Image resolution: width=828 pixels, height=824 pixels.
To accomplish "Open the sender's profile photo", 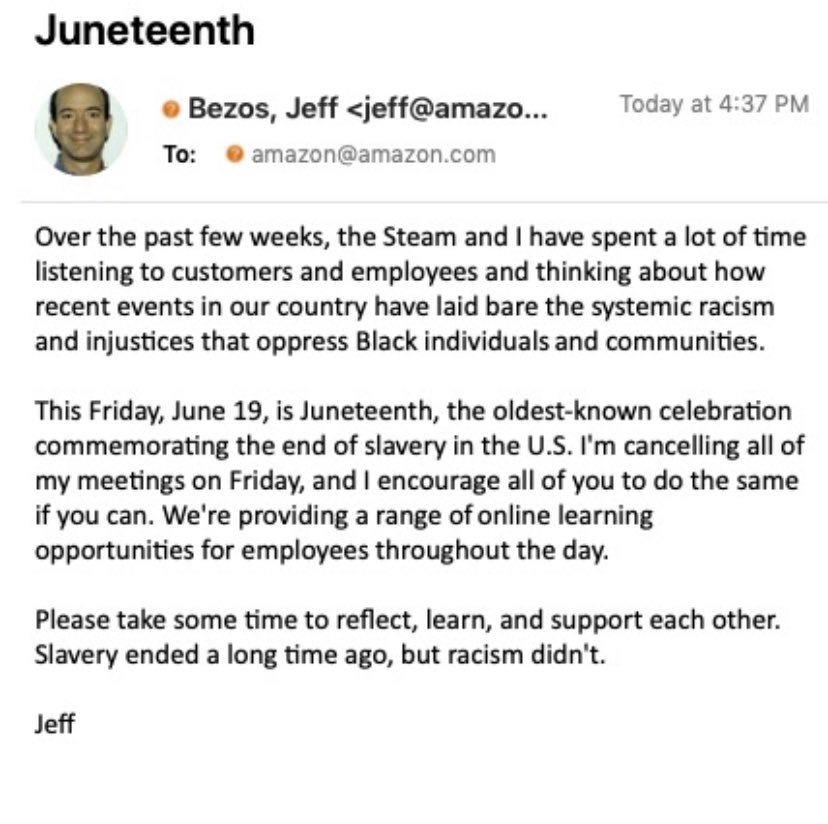I will point(81,129).
